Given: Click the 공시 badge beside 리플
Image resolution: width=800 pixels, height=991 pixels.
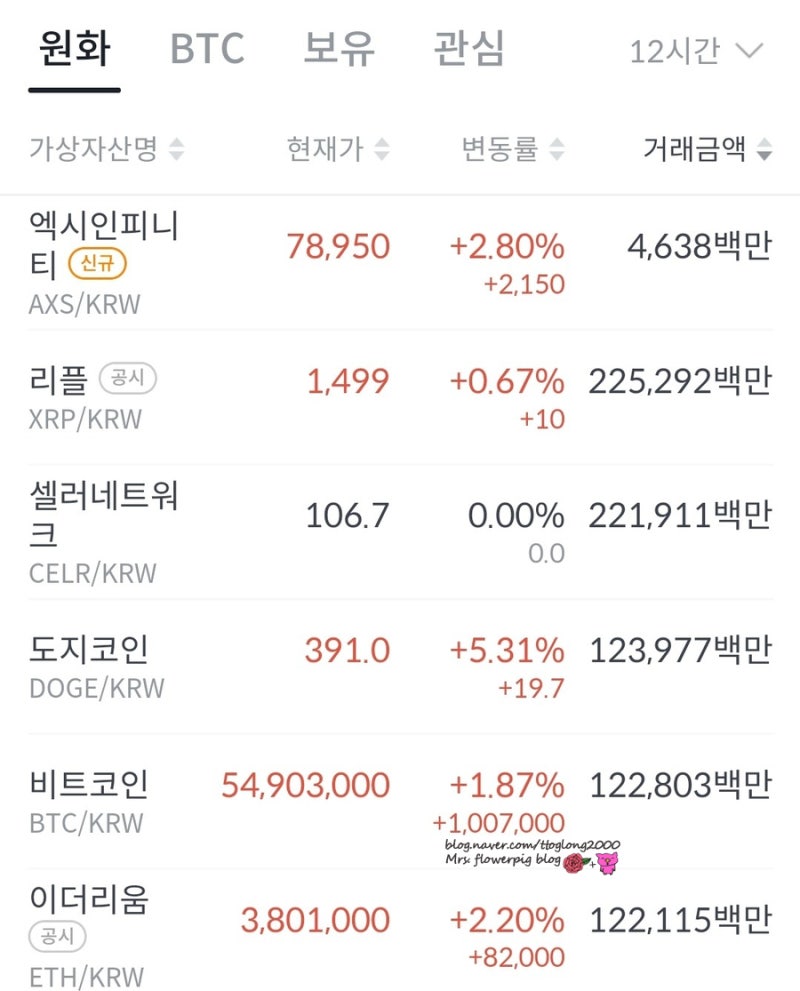Looking at the screenshot, I should click(127, 379).
